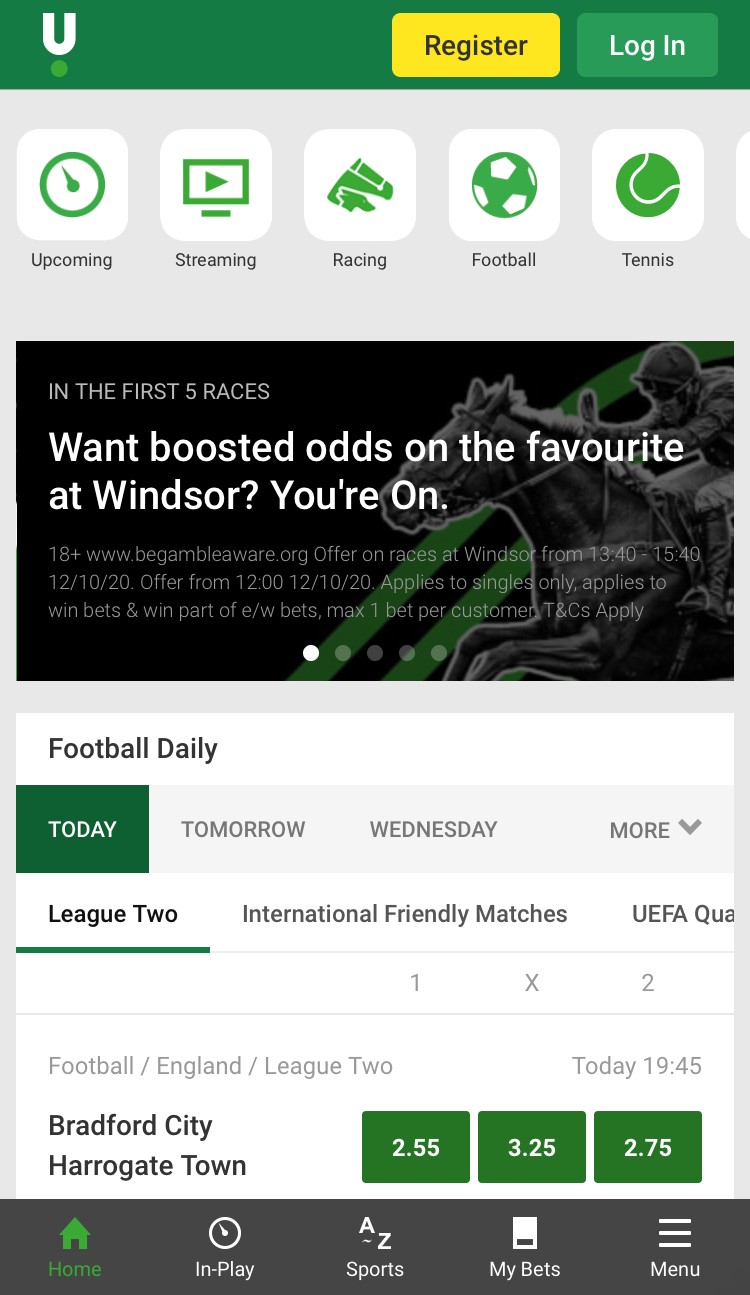
Task: Open the A-Z Sports tab
Action: tap(375, 1247)
